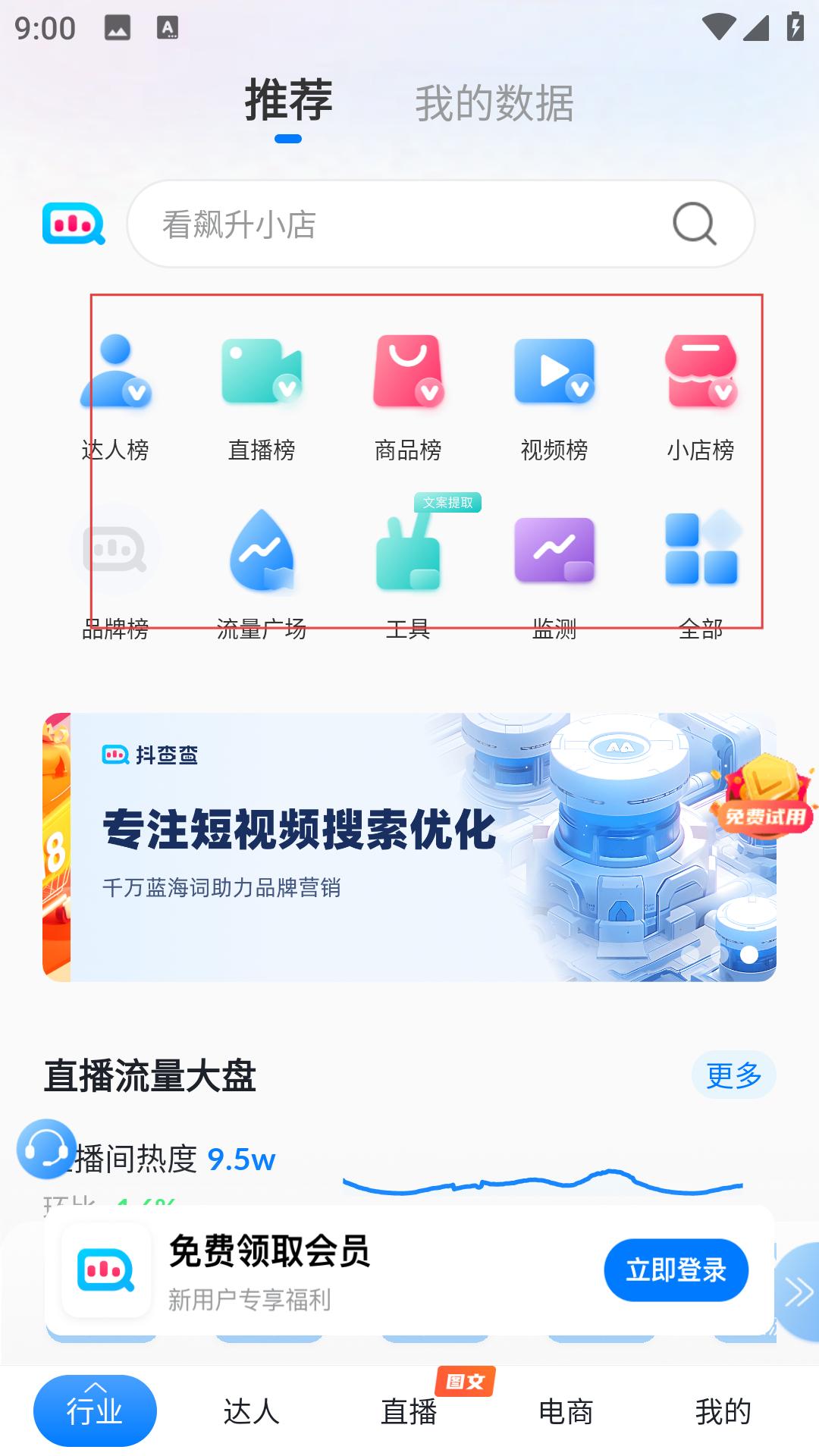Tap 更多 next to 直播流量大盘
819x1456 pixels.
point(733,1075)
